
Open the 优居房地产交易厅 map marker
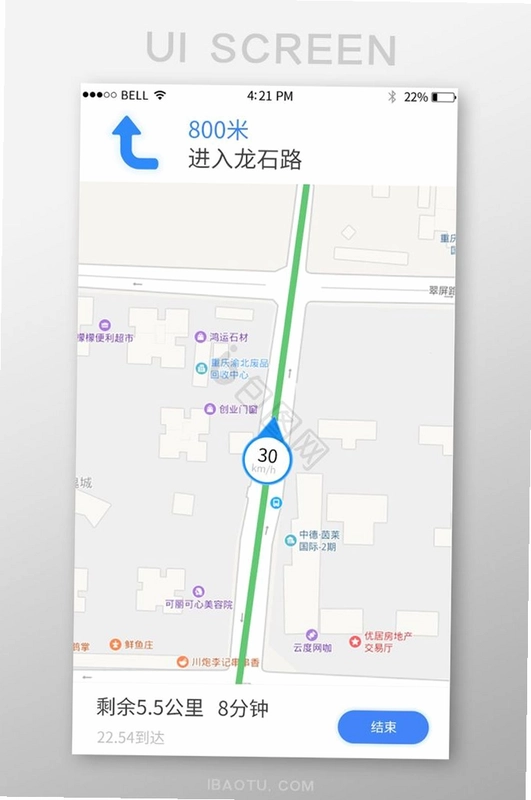[x=355, y=641]
